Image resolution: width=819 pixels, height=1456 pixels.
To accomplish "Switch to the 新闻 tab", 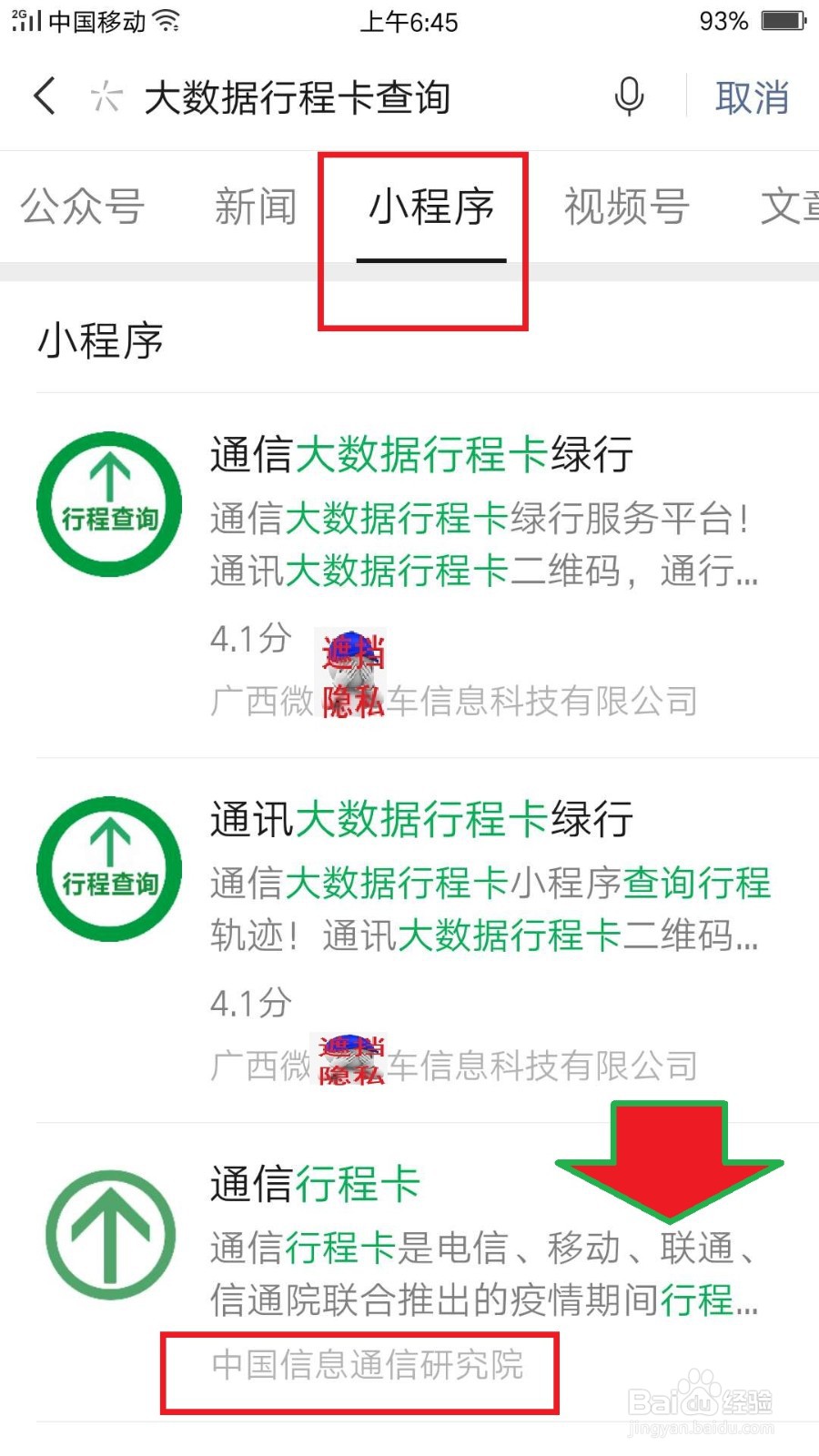I will [257, 206].
